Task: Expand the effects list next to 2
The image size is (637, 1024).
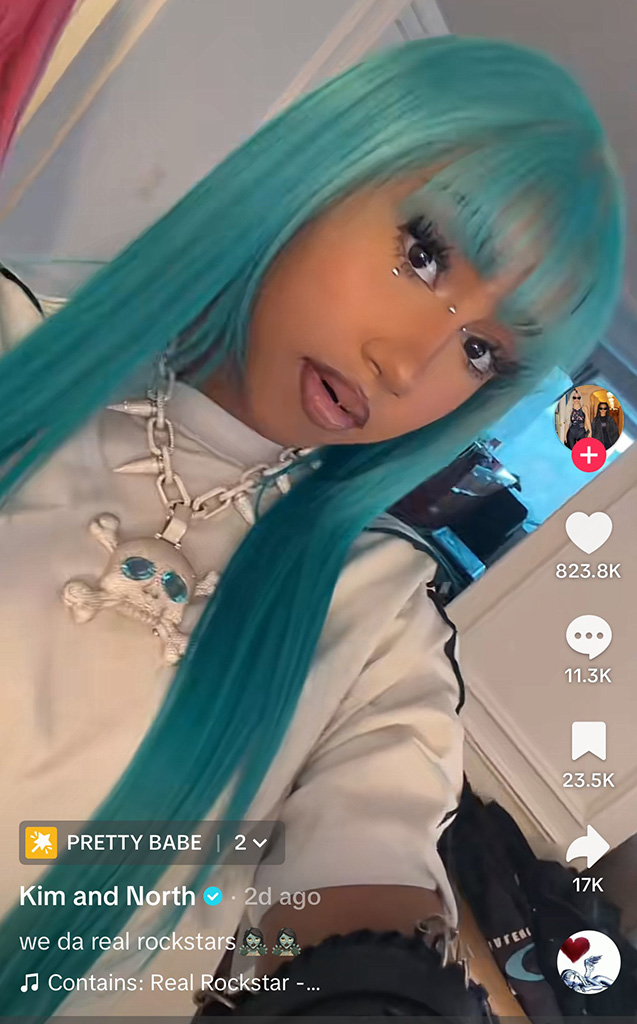Action: pos(252,843)
